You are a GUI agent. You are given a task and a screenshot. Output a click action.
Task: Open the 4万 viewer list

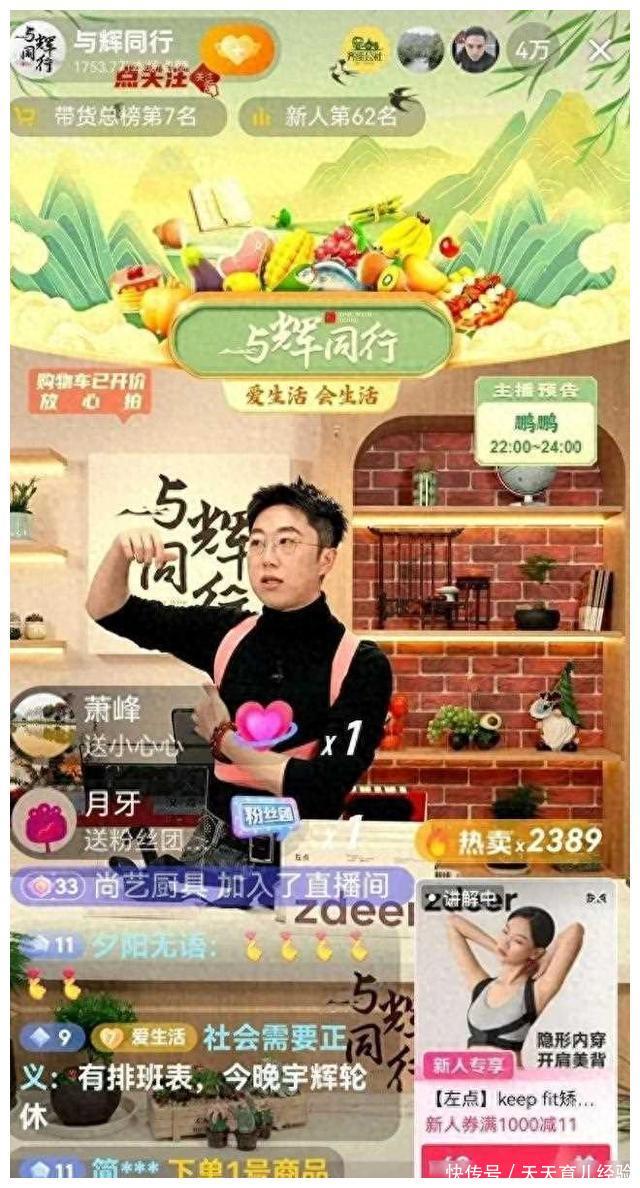[531, 49]
